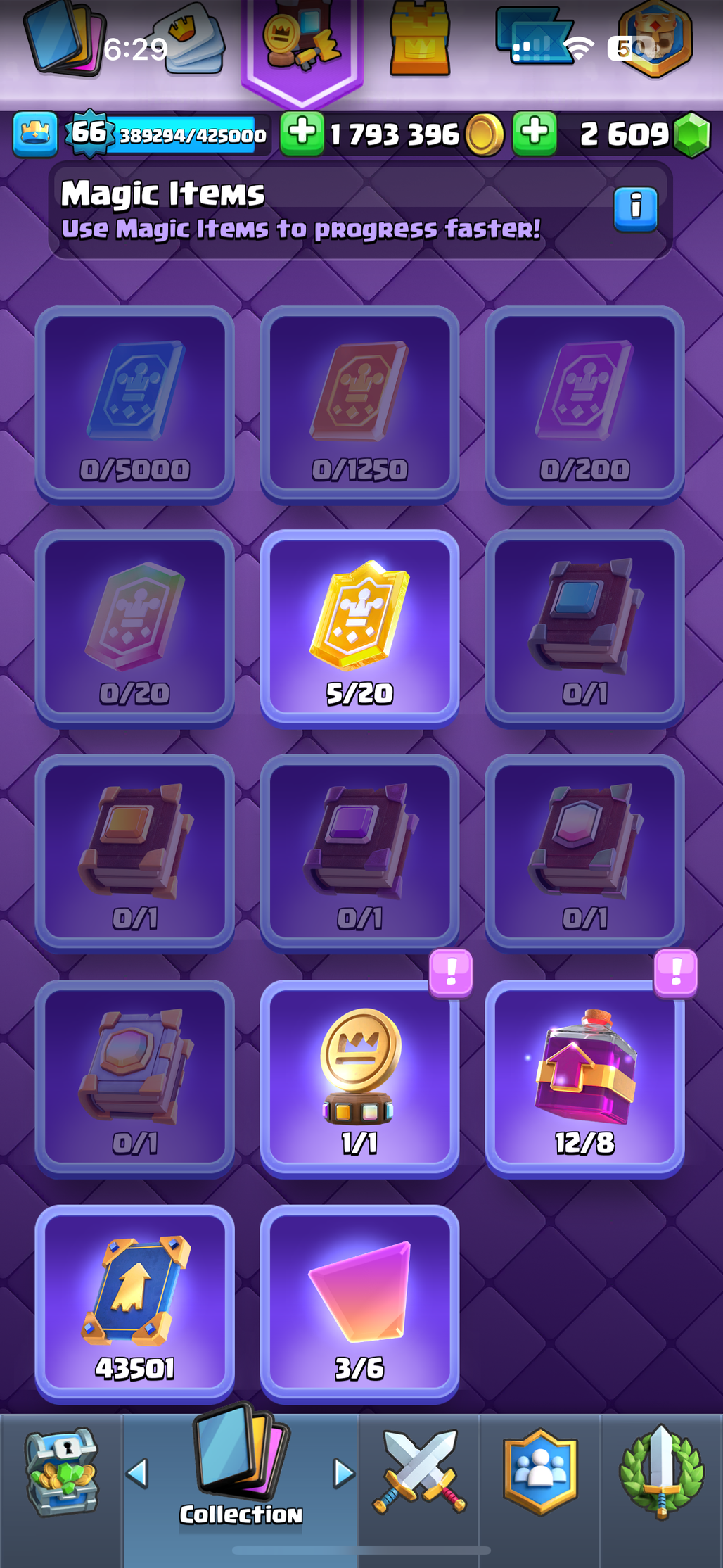Open the purple Chest Key potion 12/8

coord(584,1077)
